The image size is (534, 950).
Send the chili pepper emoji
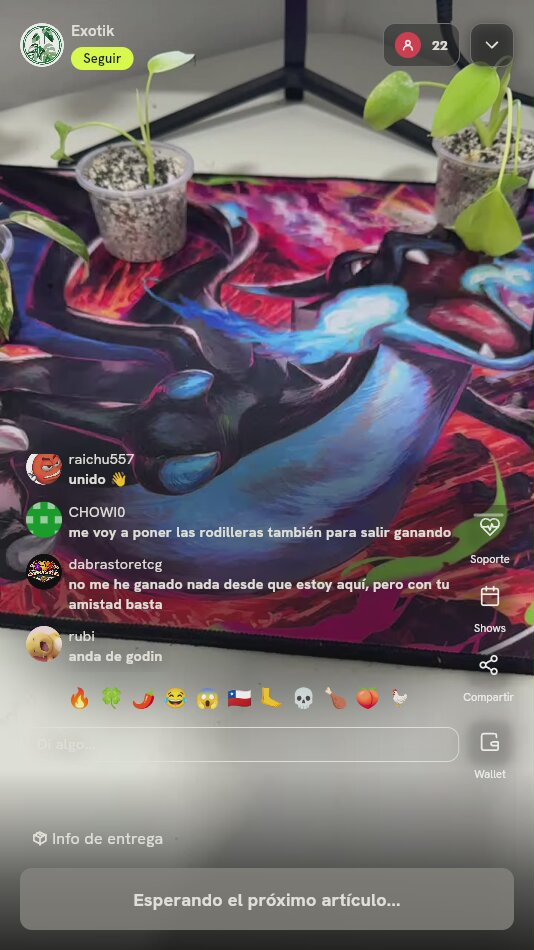(143, 698)
